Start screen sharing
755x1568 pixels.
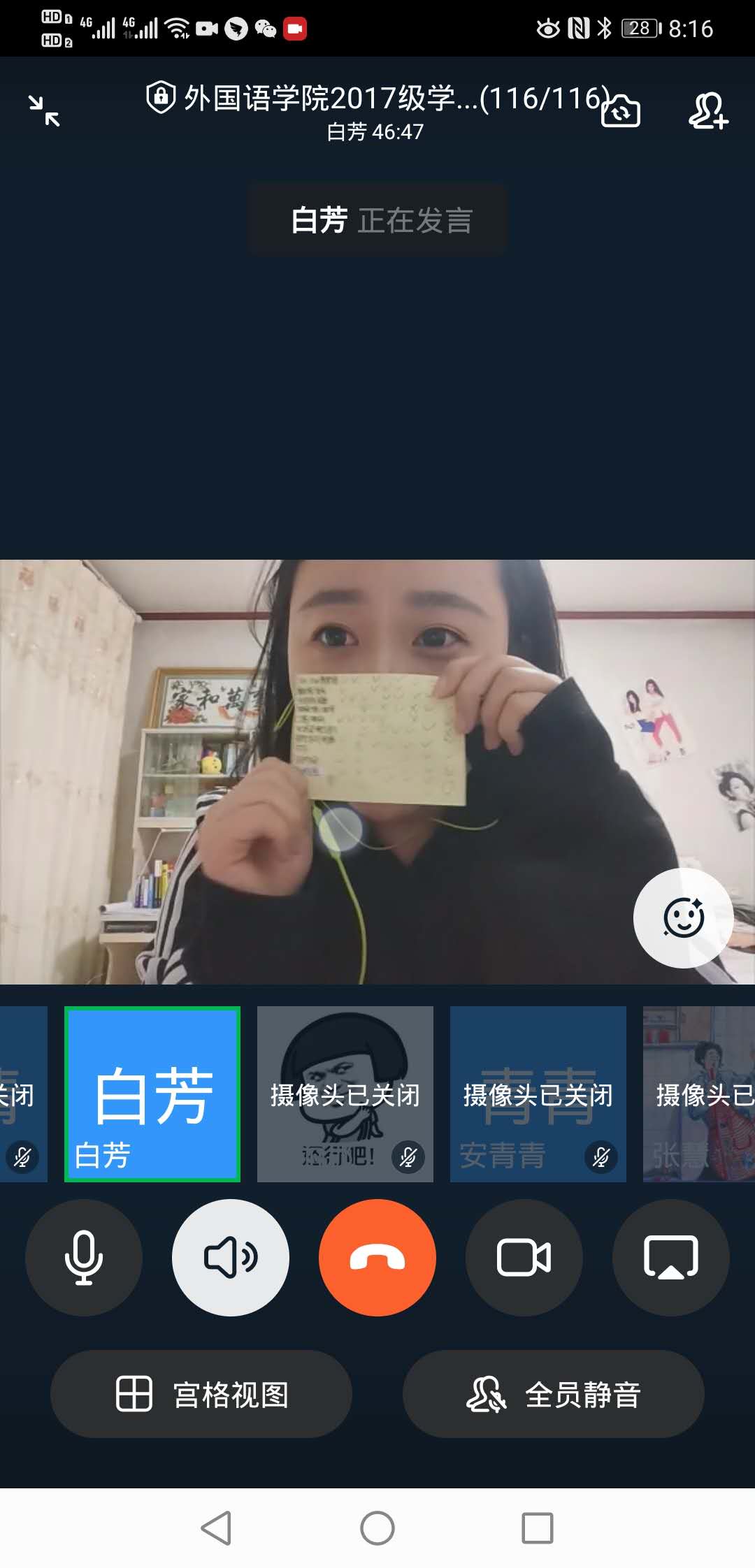pyautogui.click(x=671, y=1258)
